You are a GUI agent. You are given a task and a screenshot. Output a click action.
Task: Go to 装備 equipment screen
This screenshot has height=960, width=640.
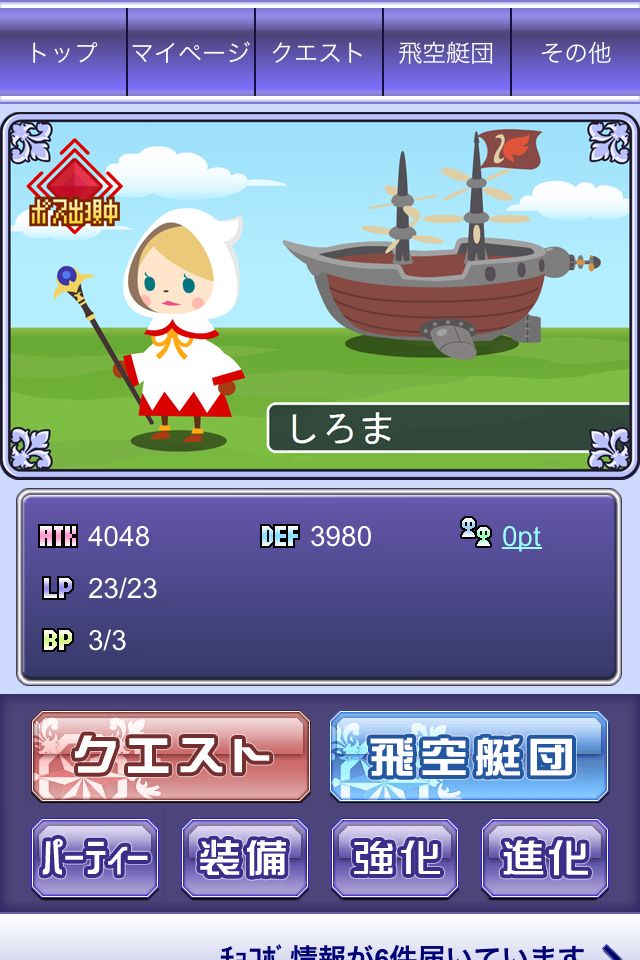tap(245, 858)
